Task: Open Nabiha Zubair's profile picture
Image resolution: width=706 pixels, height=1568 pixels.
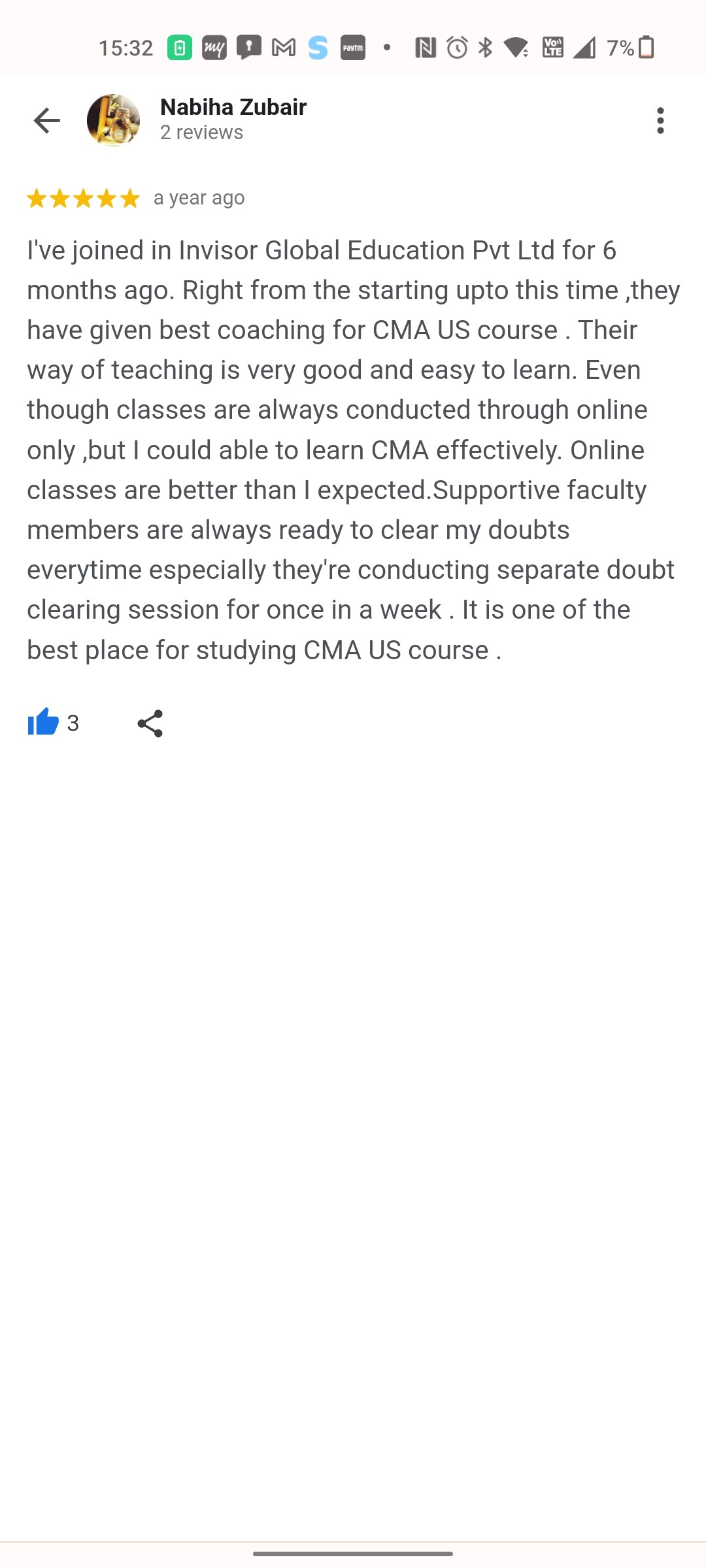Action: click(113, 121)
